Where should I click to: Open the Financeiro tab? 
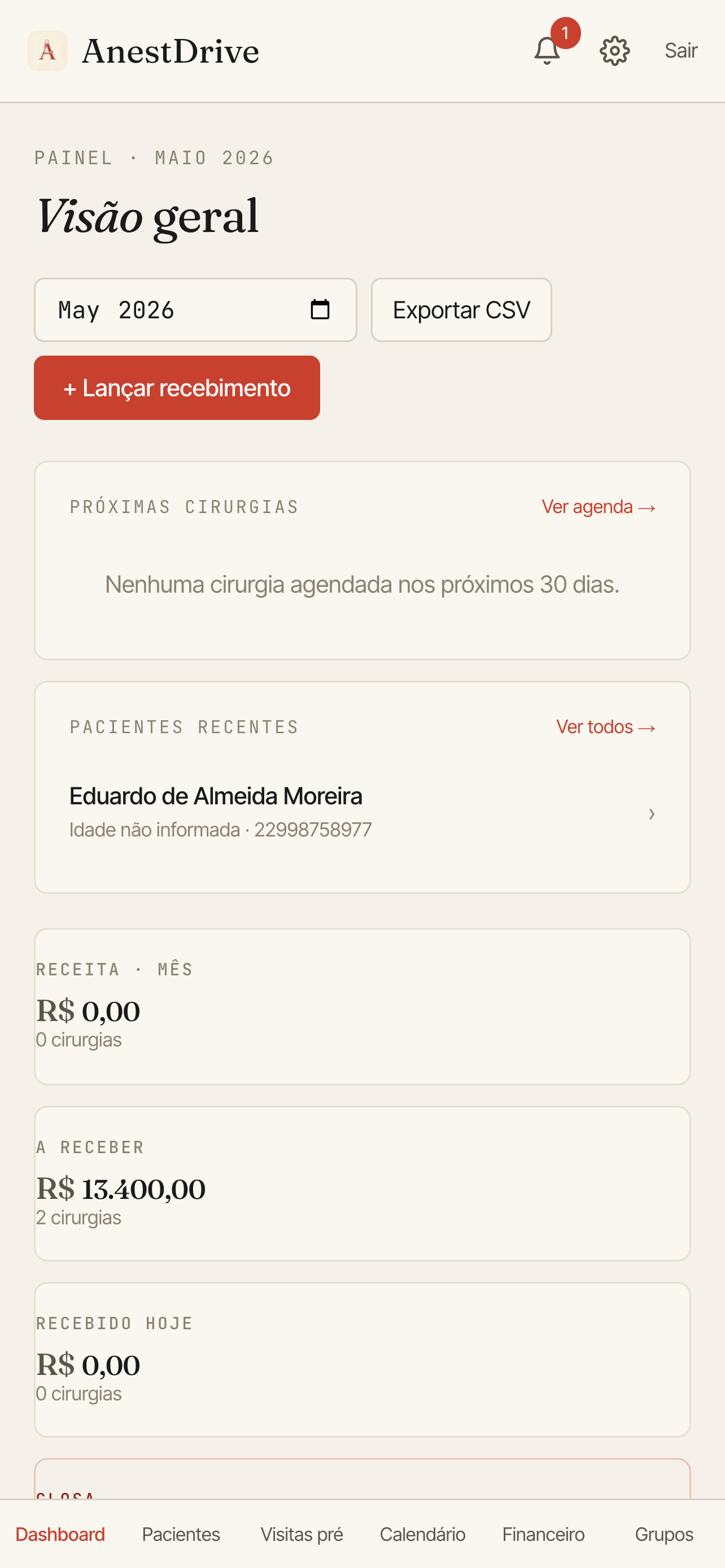coord(544,1535)
